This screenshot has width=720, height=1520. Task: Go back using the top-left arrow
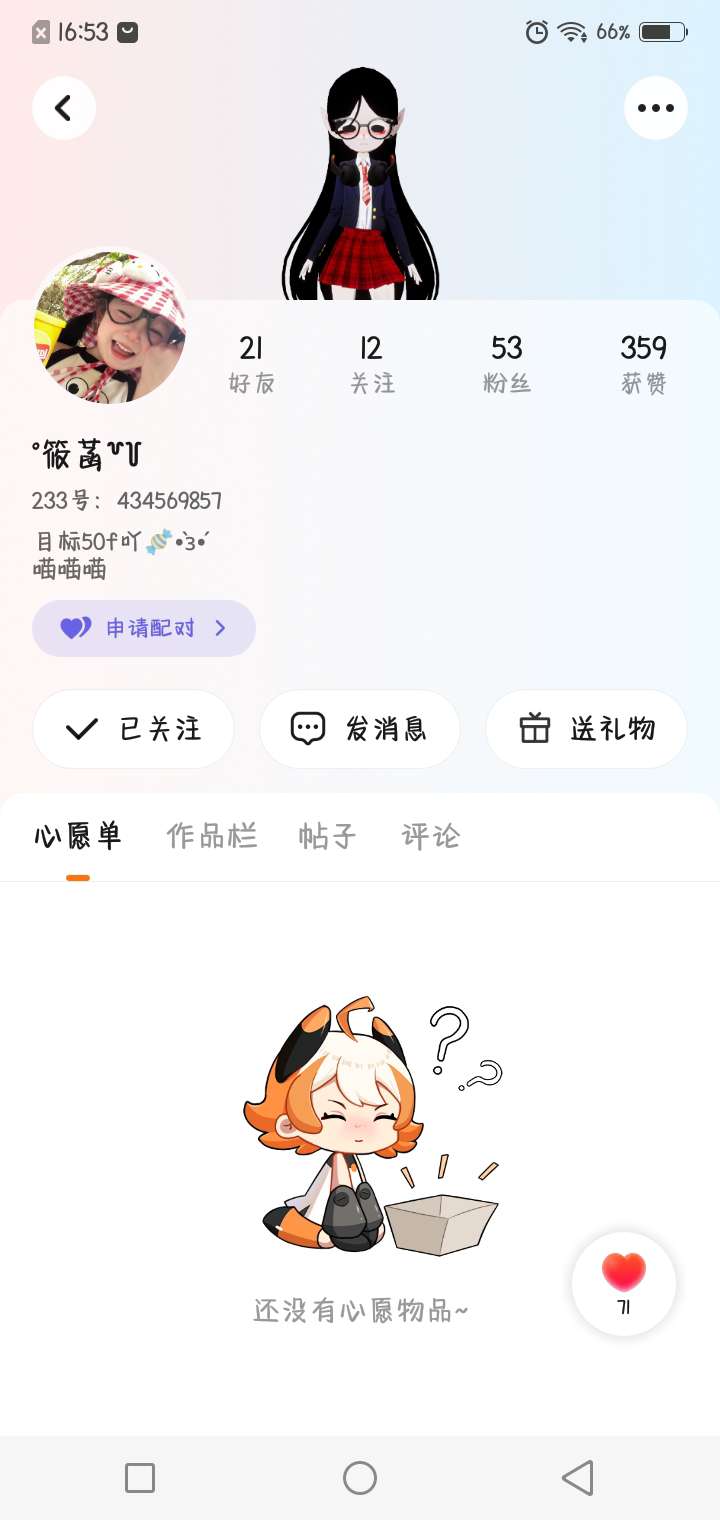[64, 108]
